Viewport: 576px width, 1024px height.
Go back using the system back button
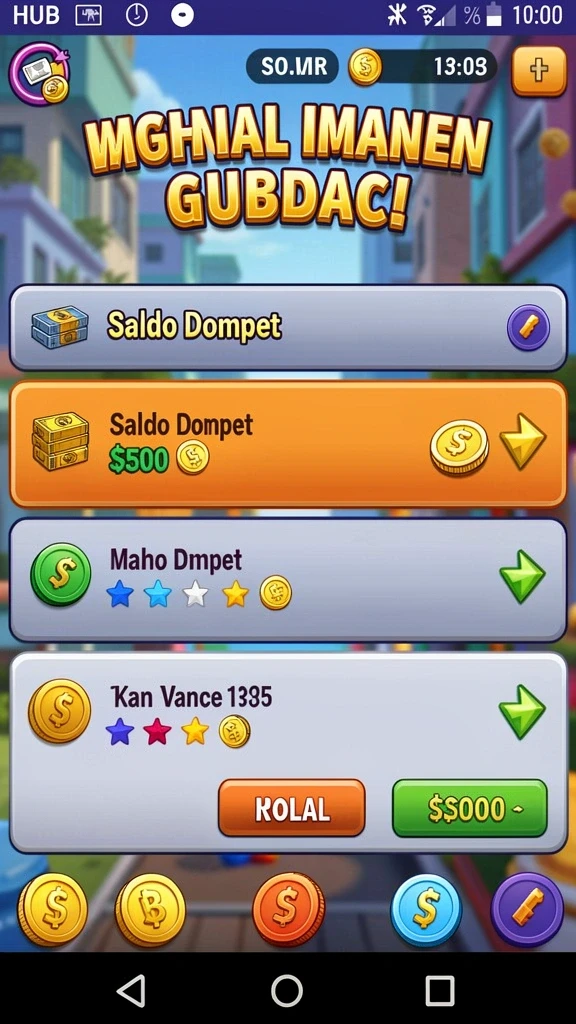tap(131, 991)
